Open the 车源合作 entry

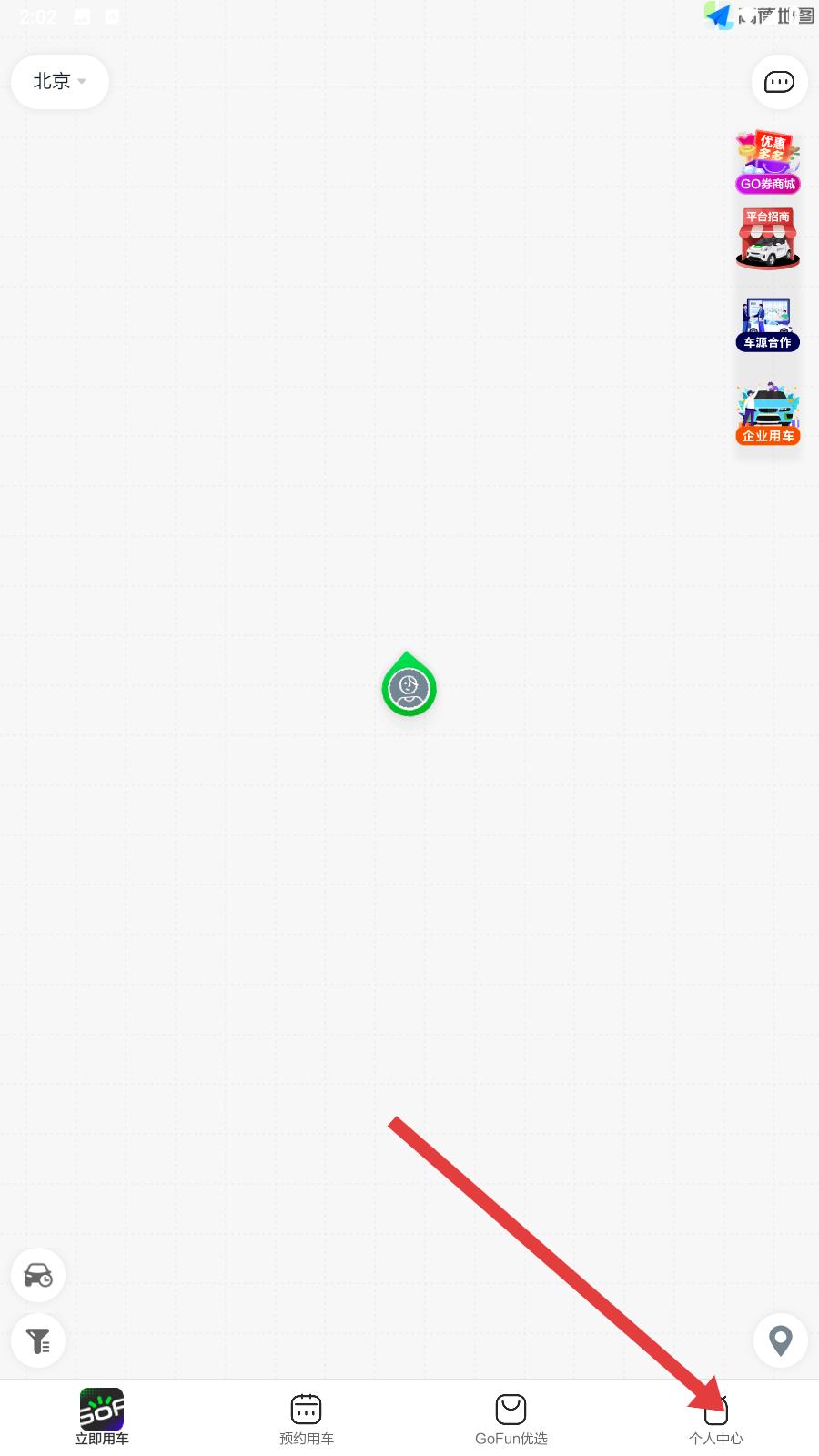pos(768,324)
